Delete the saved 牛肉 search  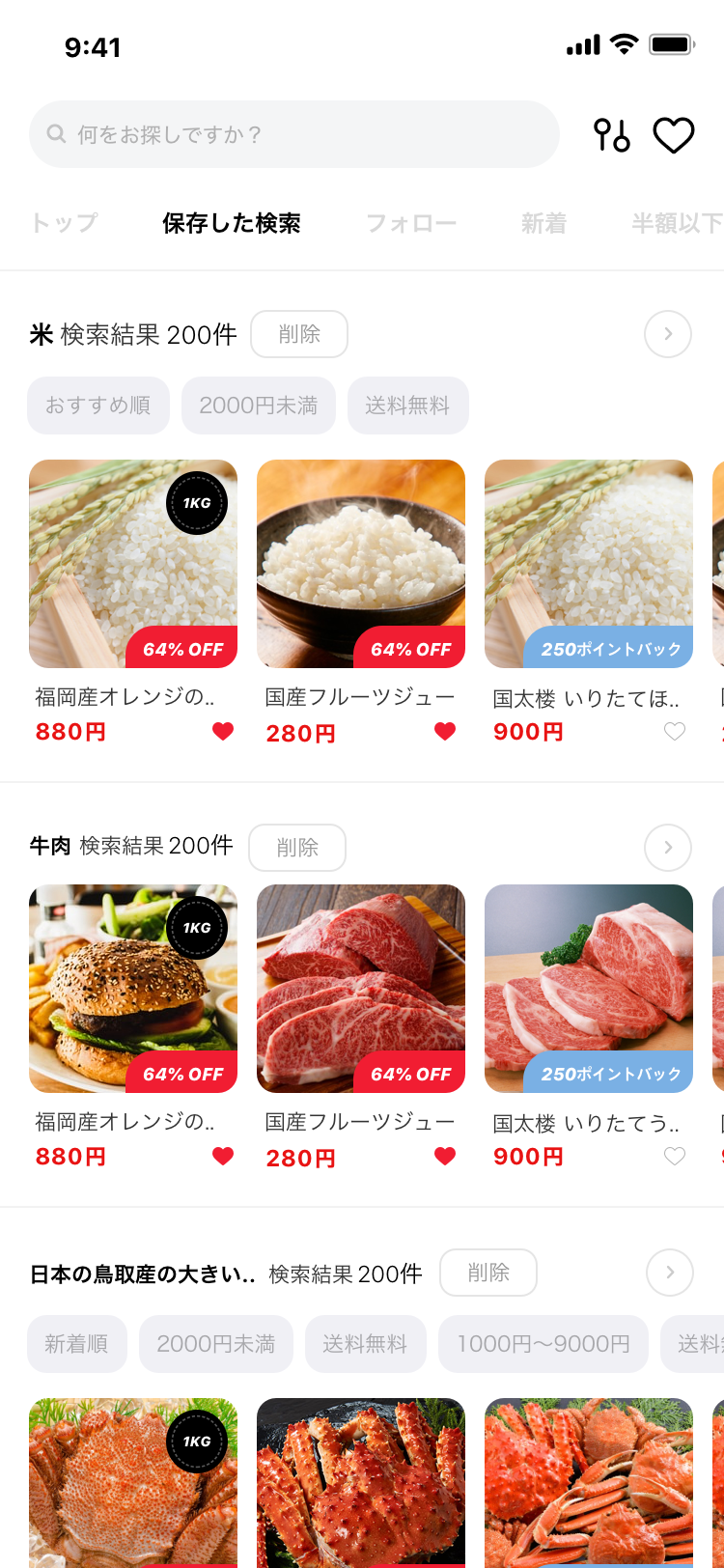coord(297,848)
